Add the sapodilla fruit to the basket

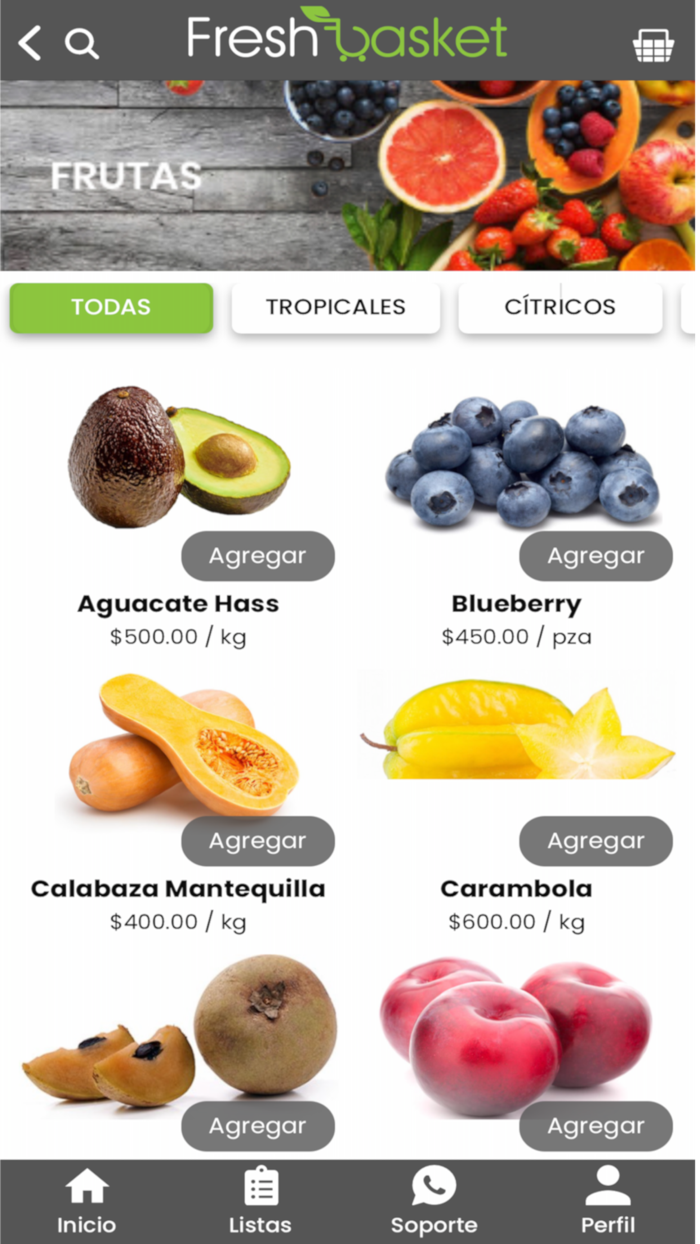click(x=257, y=1126)
